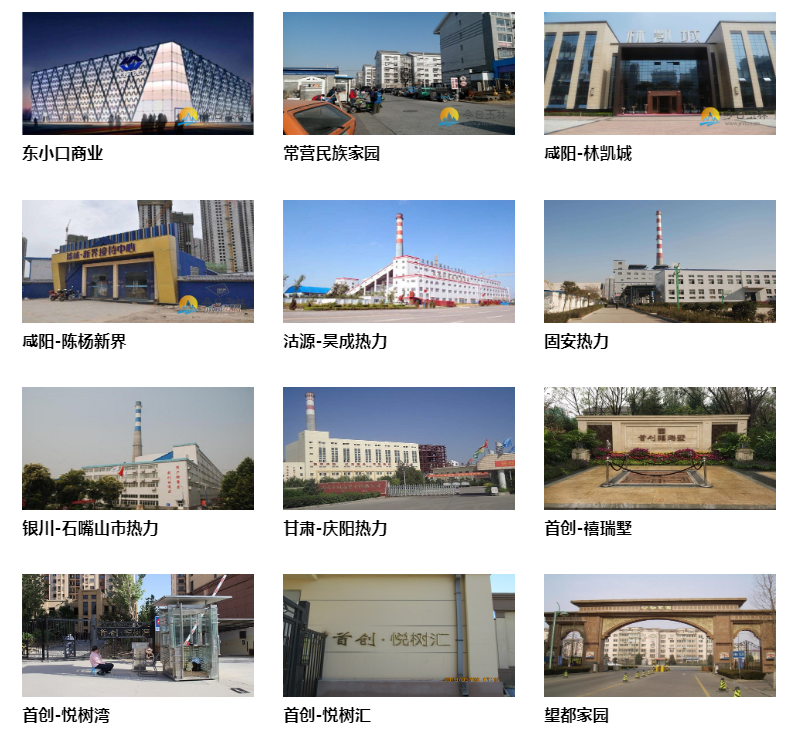This screenshot has width=810, height=737.
Task: Open the 望都家园 project
Action: (x=660, y=635)
